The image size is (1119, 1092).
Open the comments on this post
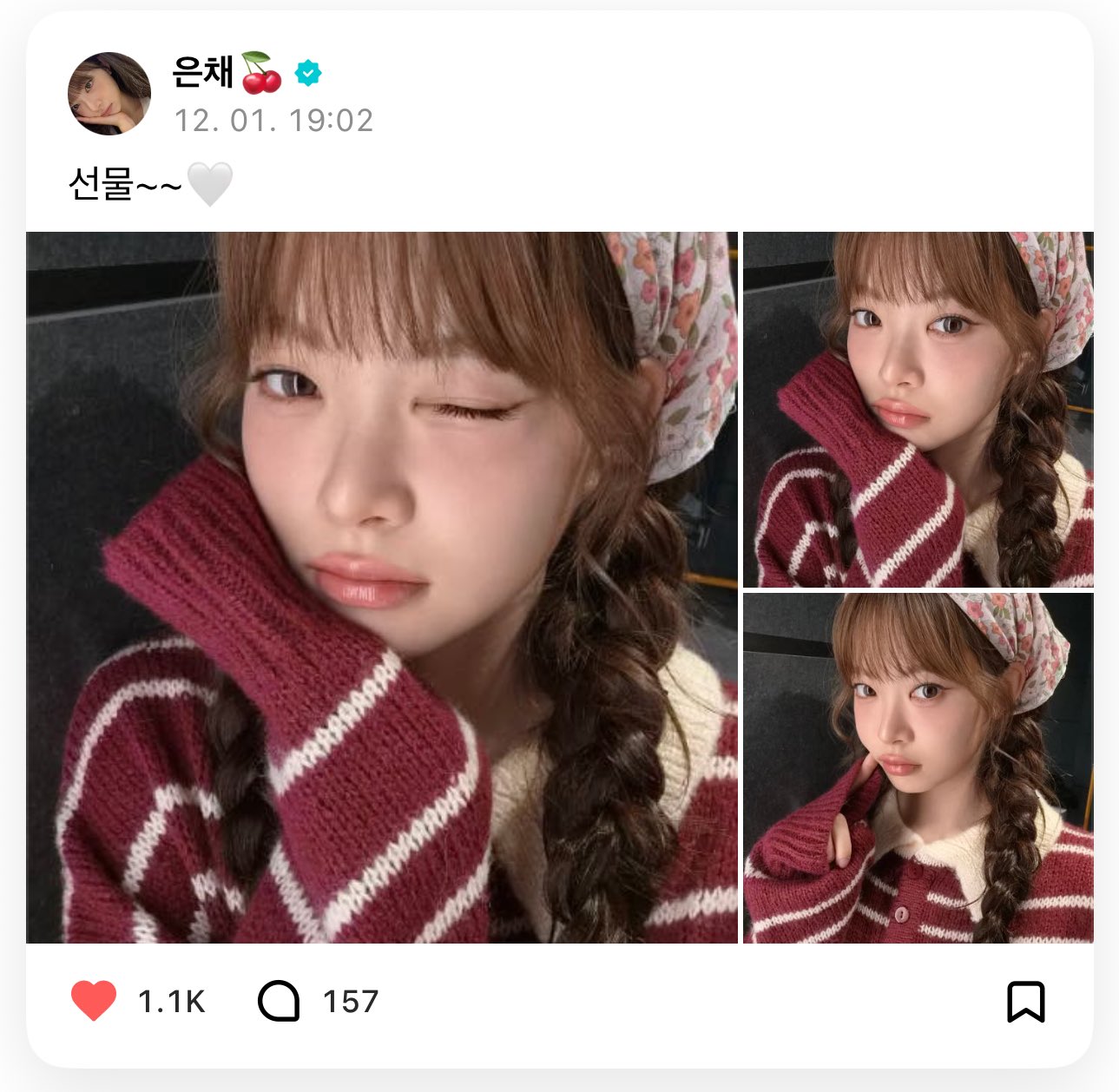pyautogui.click(x=279, y=1001)
